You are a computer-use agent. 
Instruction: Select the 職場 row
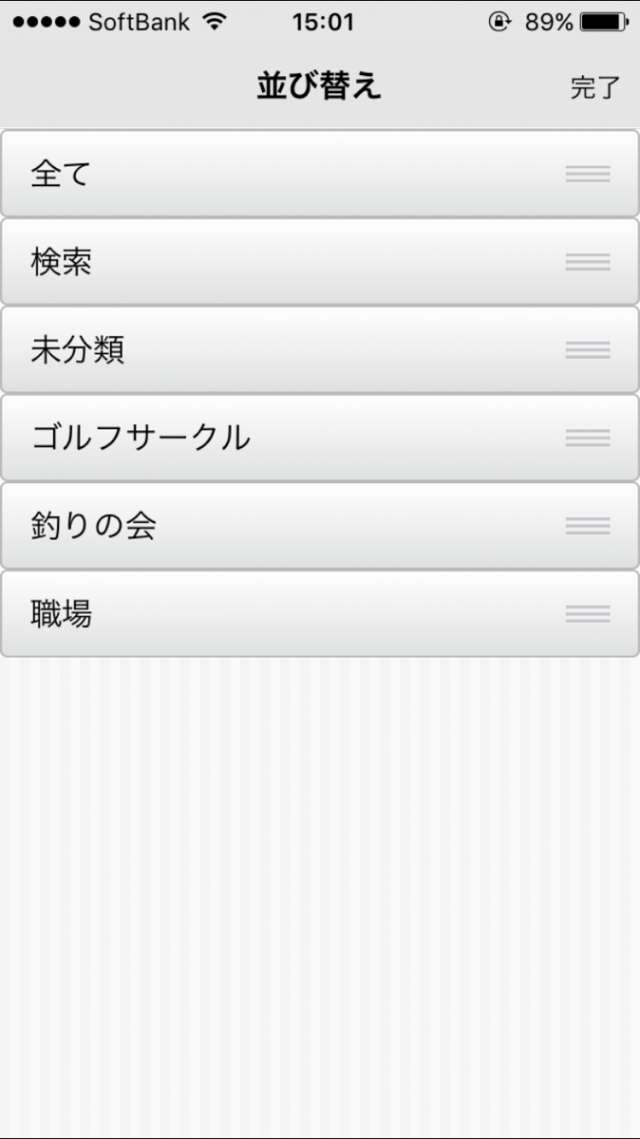tap(320, 614)
